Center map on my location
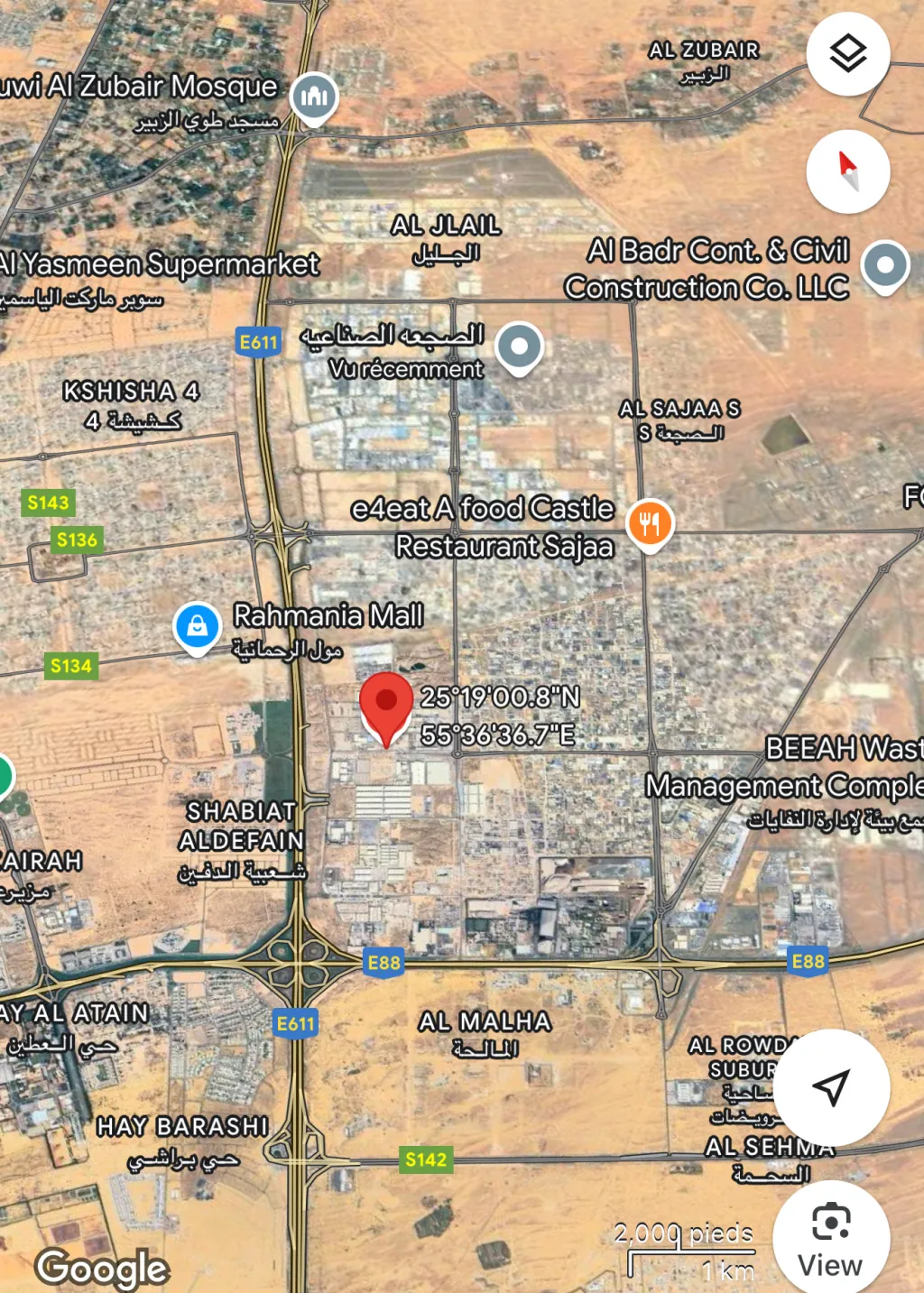Screen dimensions: 924x1293 pos(831,1087)
